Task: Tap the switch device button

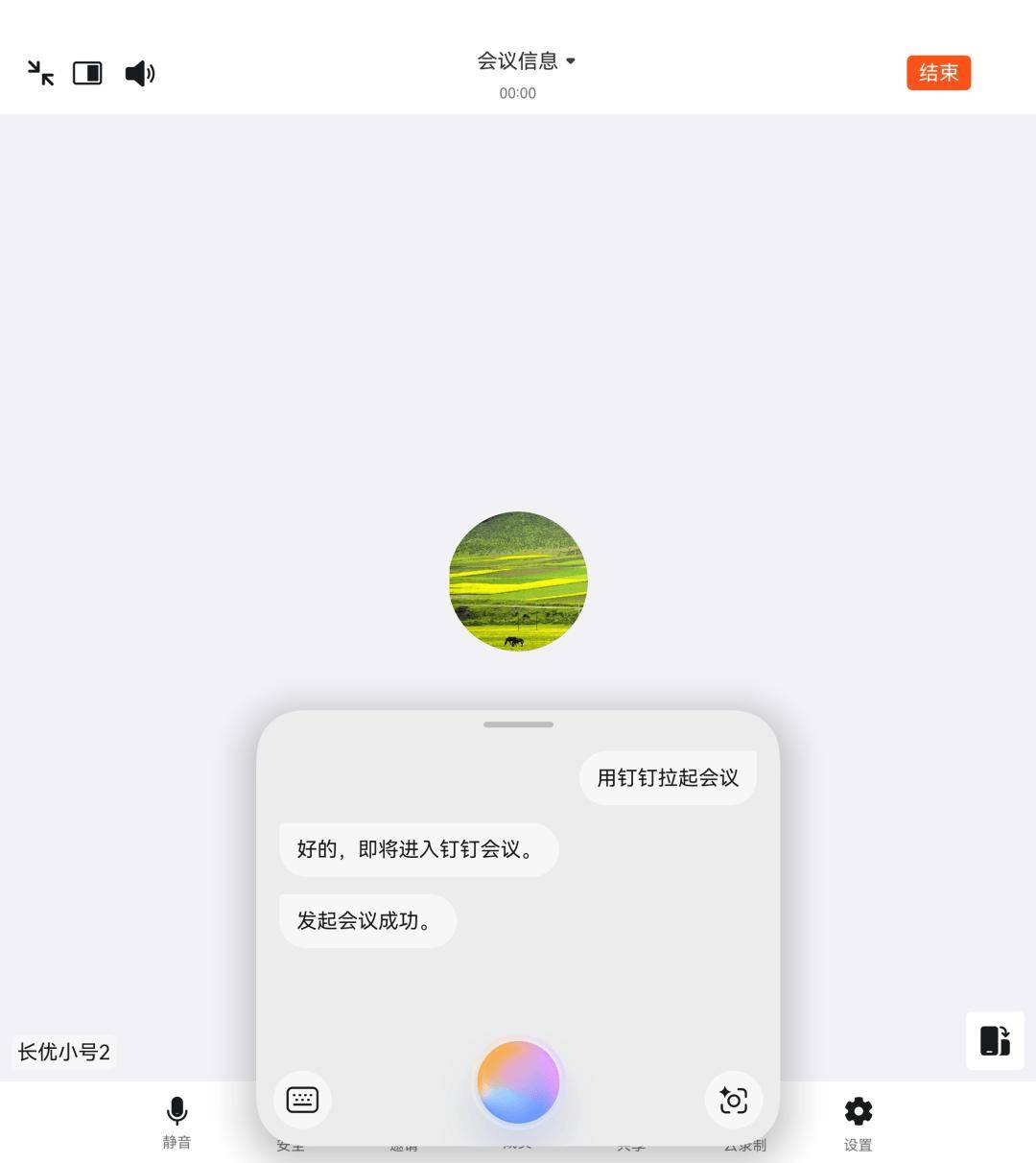Action: click(995, 1040)
